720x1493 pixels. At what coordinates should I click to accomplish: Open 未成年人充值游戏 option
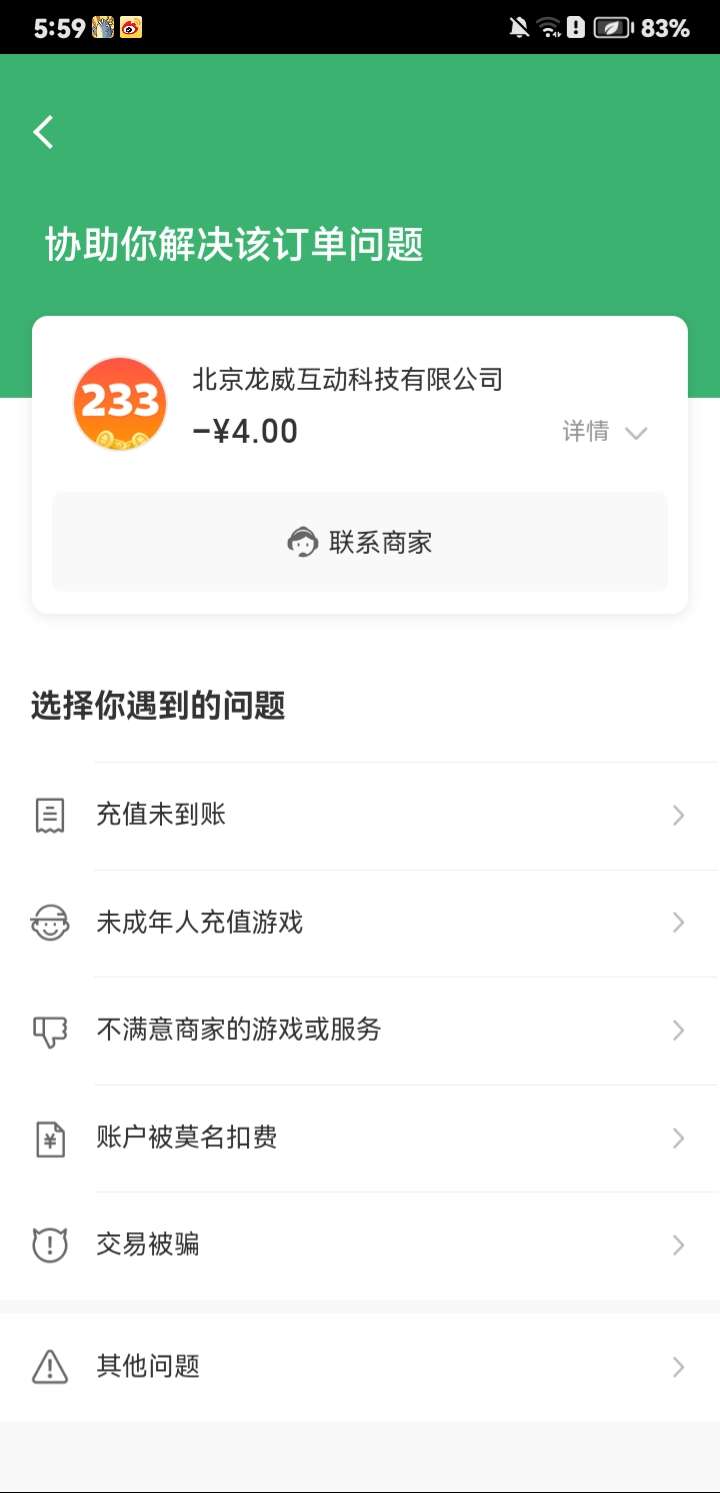(x=360, y=923)
